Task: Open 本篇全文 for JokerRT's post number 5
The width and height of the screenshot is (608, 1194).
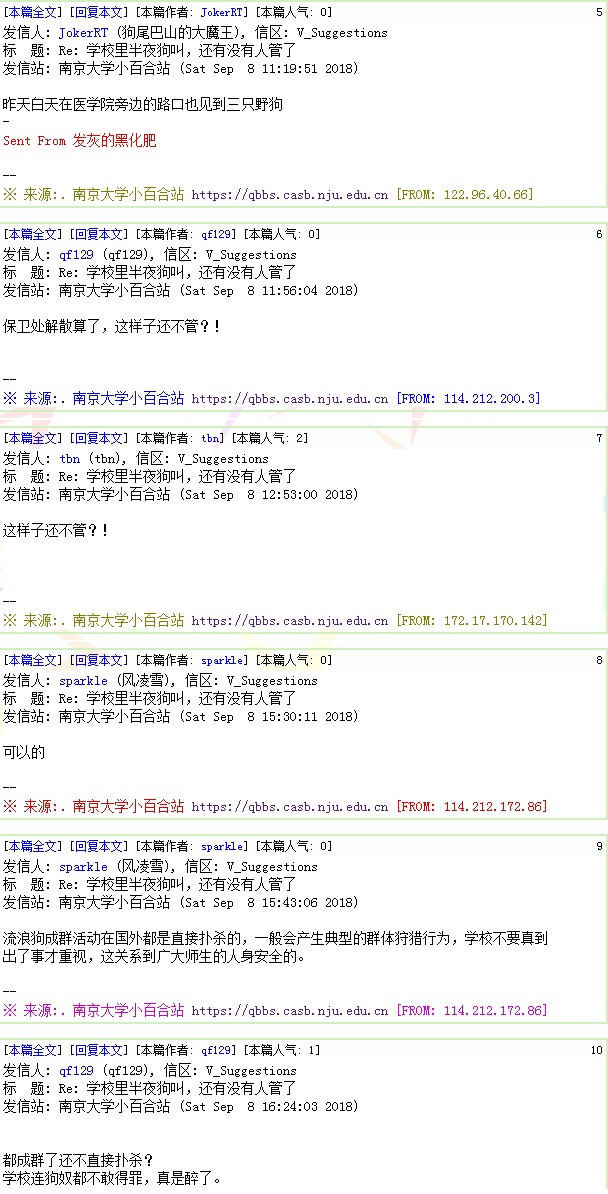Action: 34,12
